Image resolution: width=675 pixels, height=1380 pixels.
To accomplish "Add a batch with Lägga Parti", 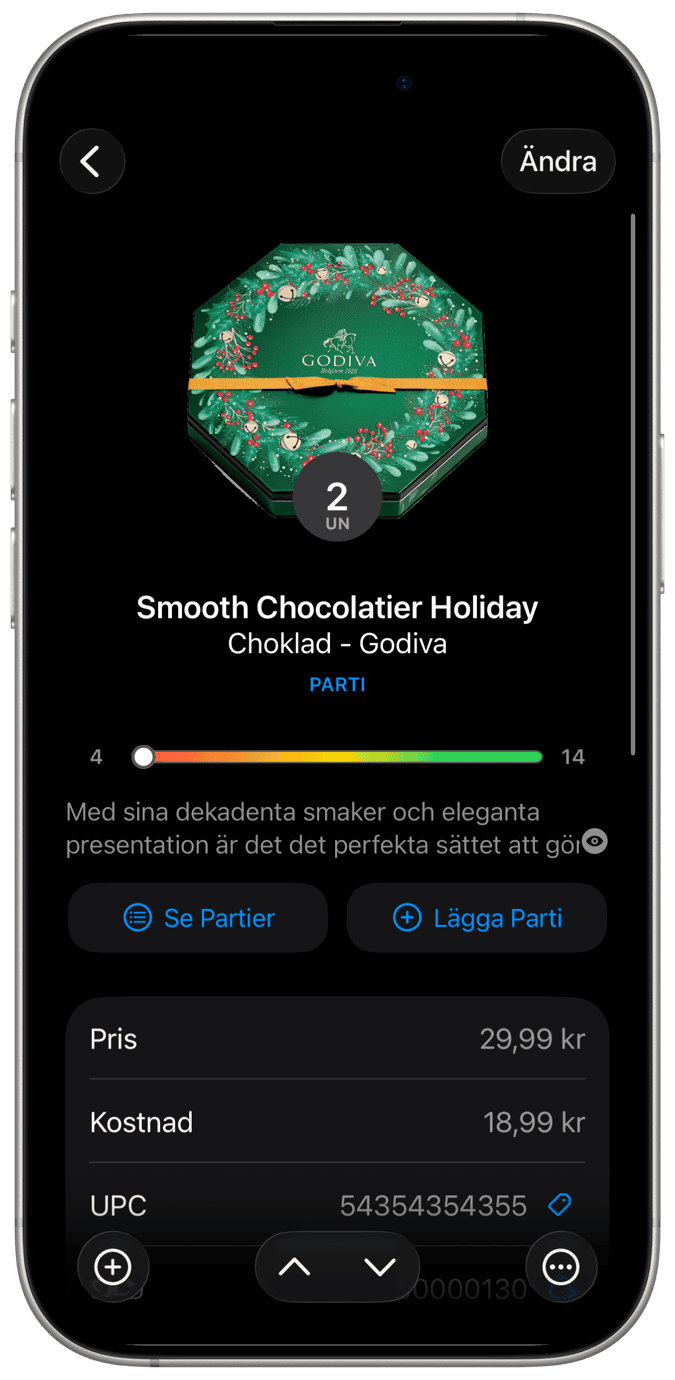I will pos(477,917).
